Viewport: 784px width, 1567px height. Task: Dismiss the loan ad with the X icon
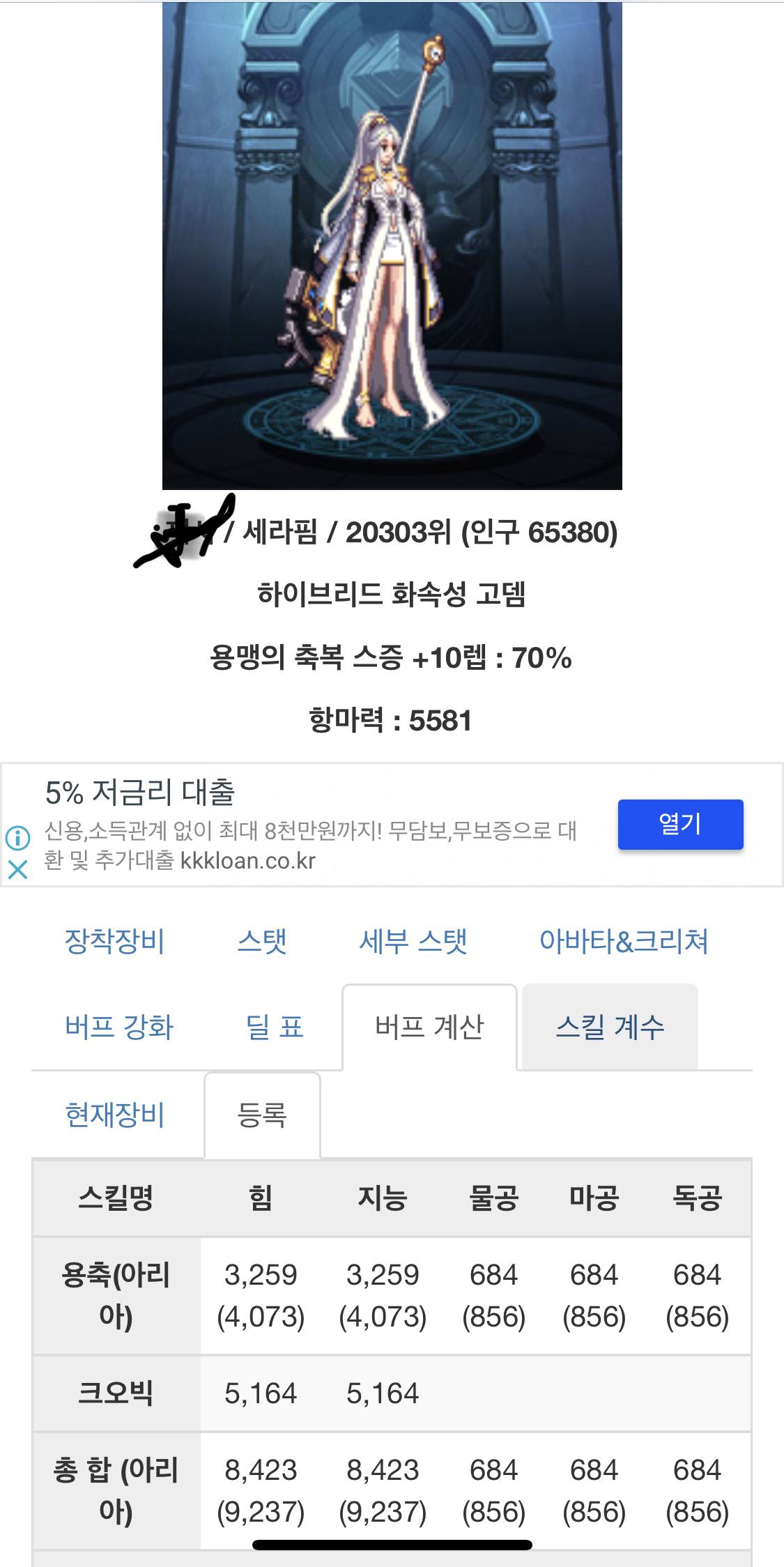[x=17, y=869]
